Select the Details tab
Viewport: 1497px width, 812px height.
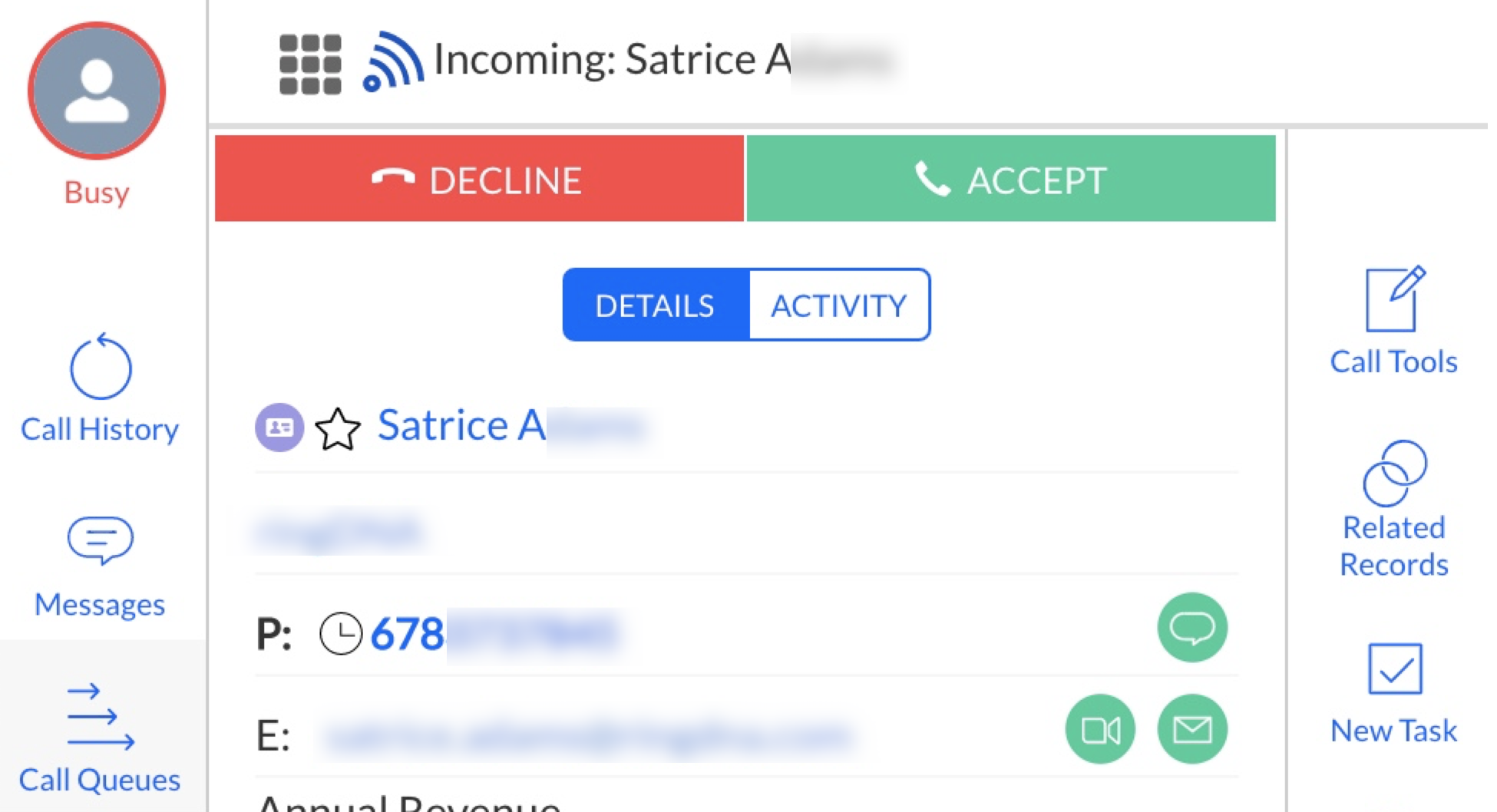pyautogui.click(x=655, y=305)
